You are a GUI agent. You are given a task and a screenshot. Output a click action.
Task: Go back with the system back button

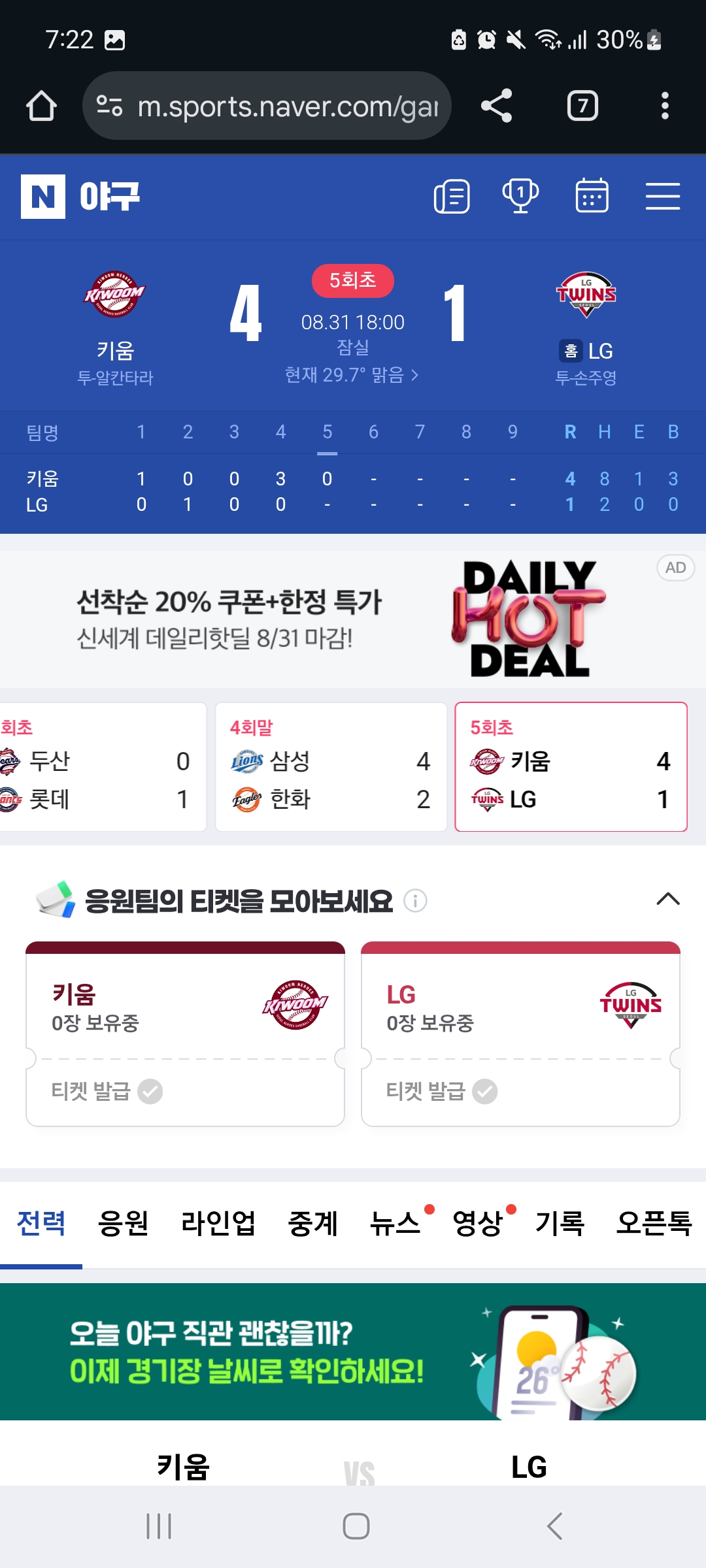(x=554, y=1526)
